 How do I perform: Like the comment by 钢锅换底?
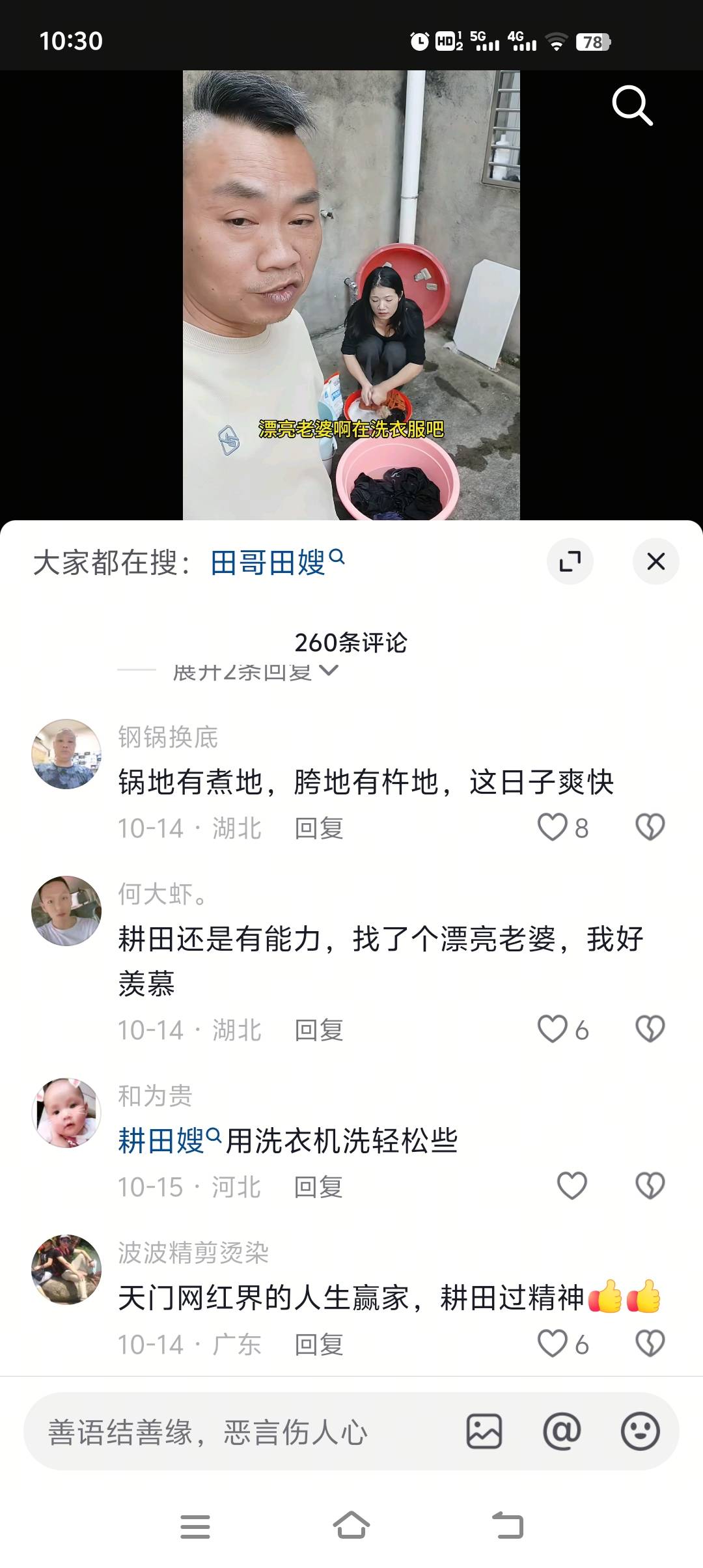click(553, 828)
